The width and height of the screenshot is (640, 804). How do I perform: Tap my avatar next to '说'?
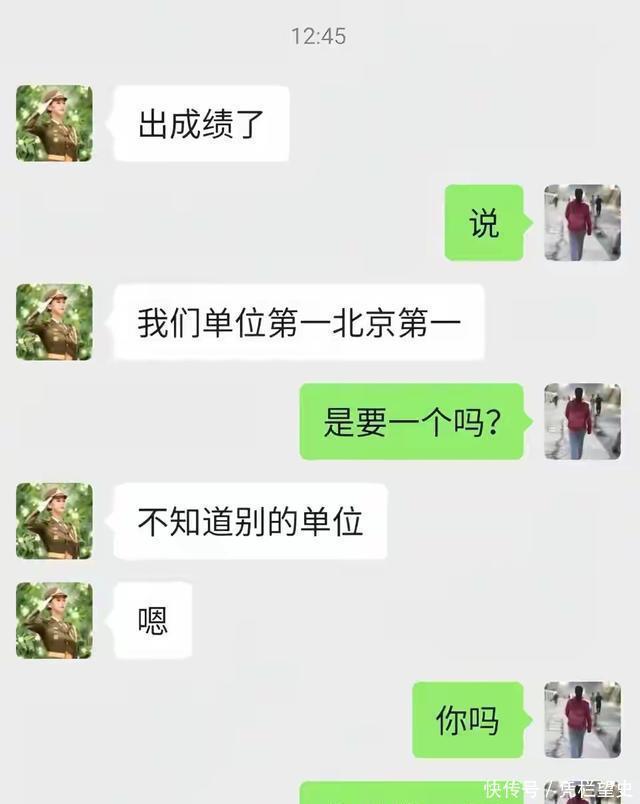coord(582,222)
